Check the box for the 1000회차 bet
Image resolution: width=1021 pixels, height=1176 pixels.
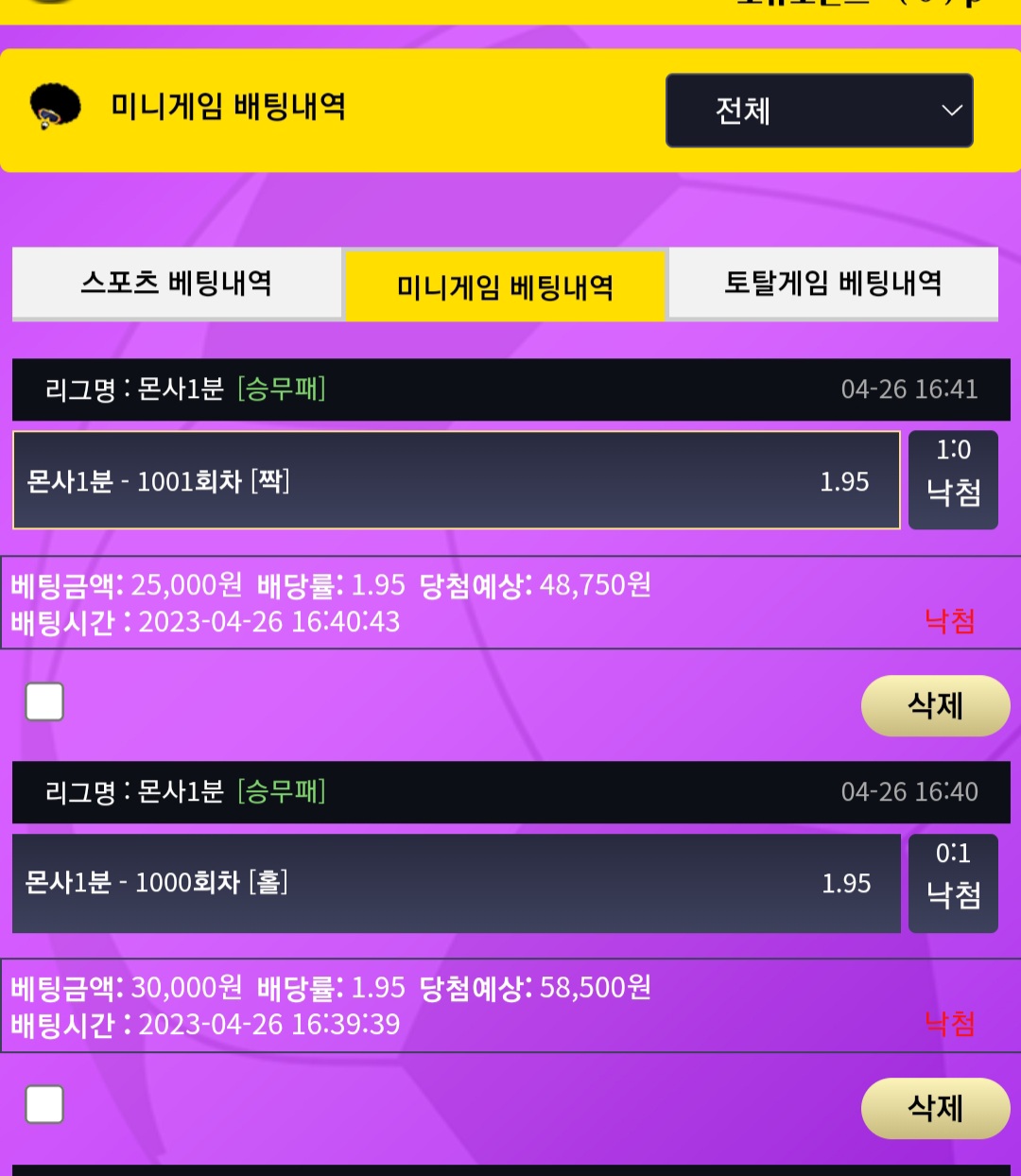click(x=44, y=1104)
